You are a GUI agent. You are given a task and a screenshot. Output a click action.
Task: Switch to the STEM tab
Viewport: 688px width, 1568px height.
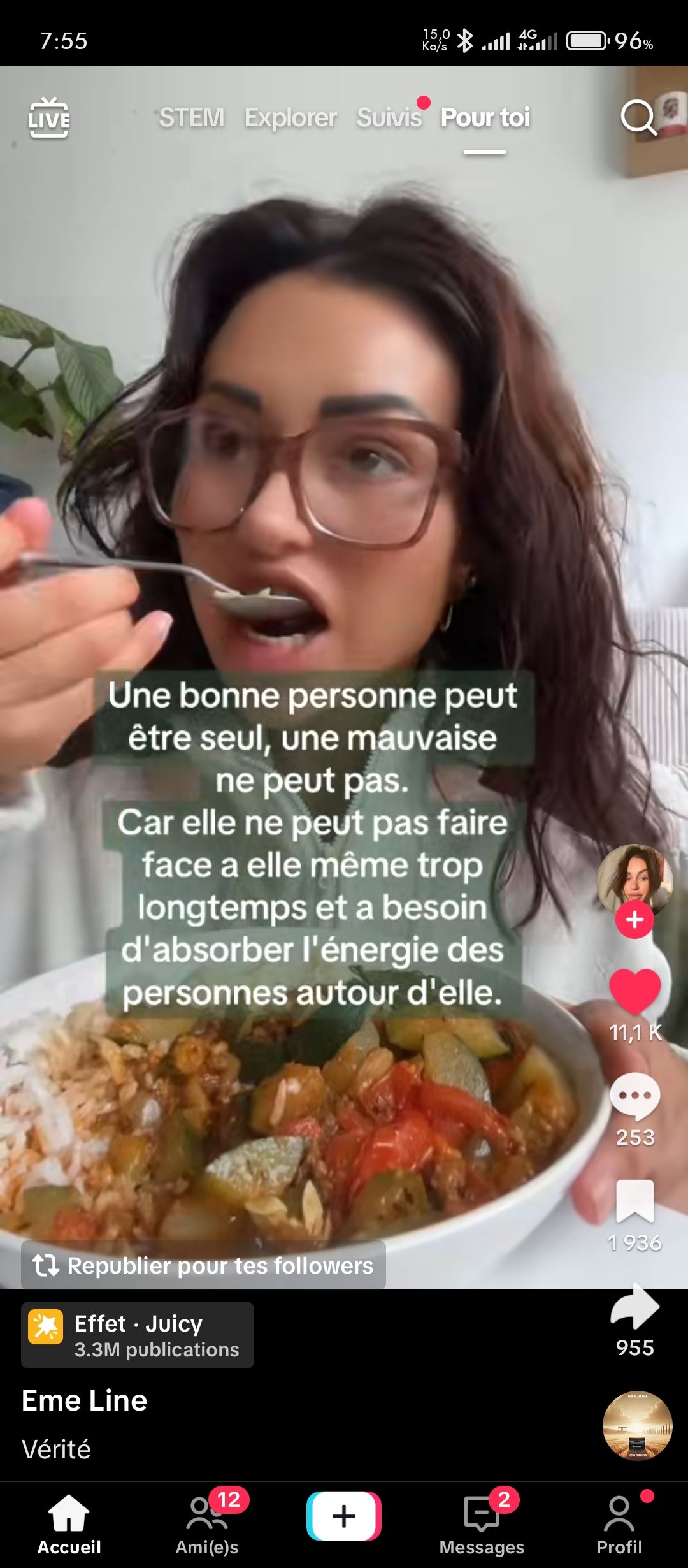pos(191,118)
